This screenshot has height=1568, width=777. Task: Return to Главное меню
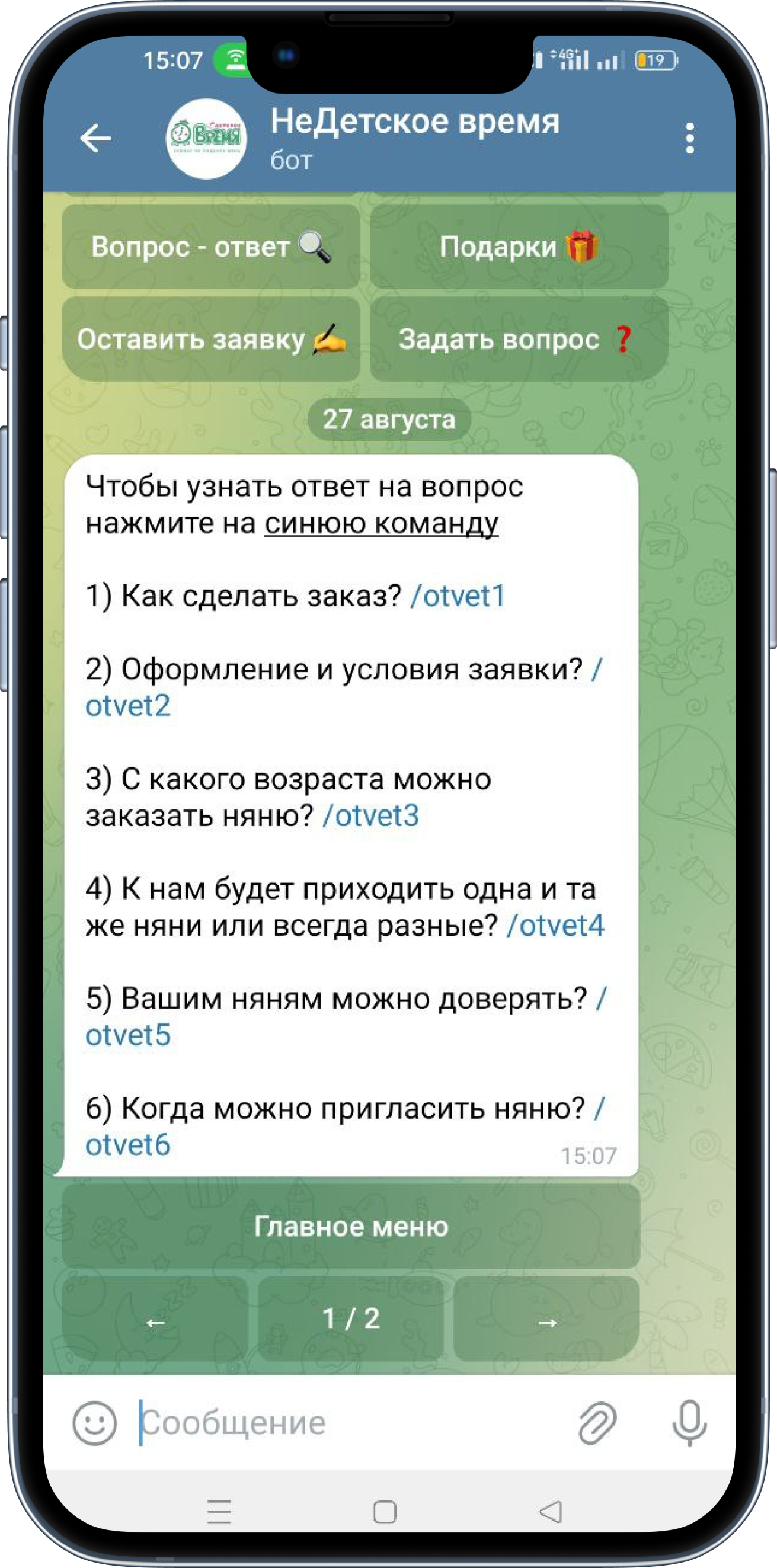pyautogui.click(x=351, y=1227)
